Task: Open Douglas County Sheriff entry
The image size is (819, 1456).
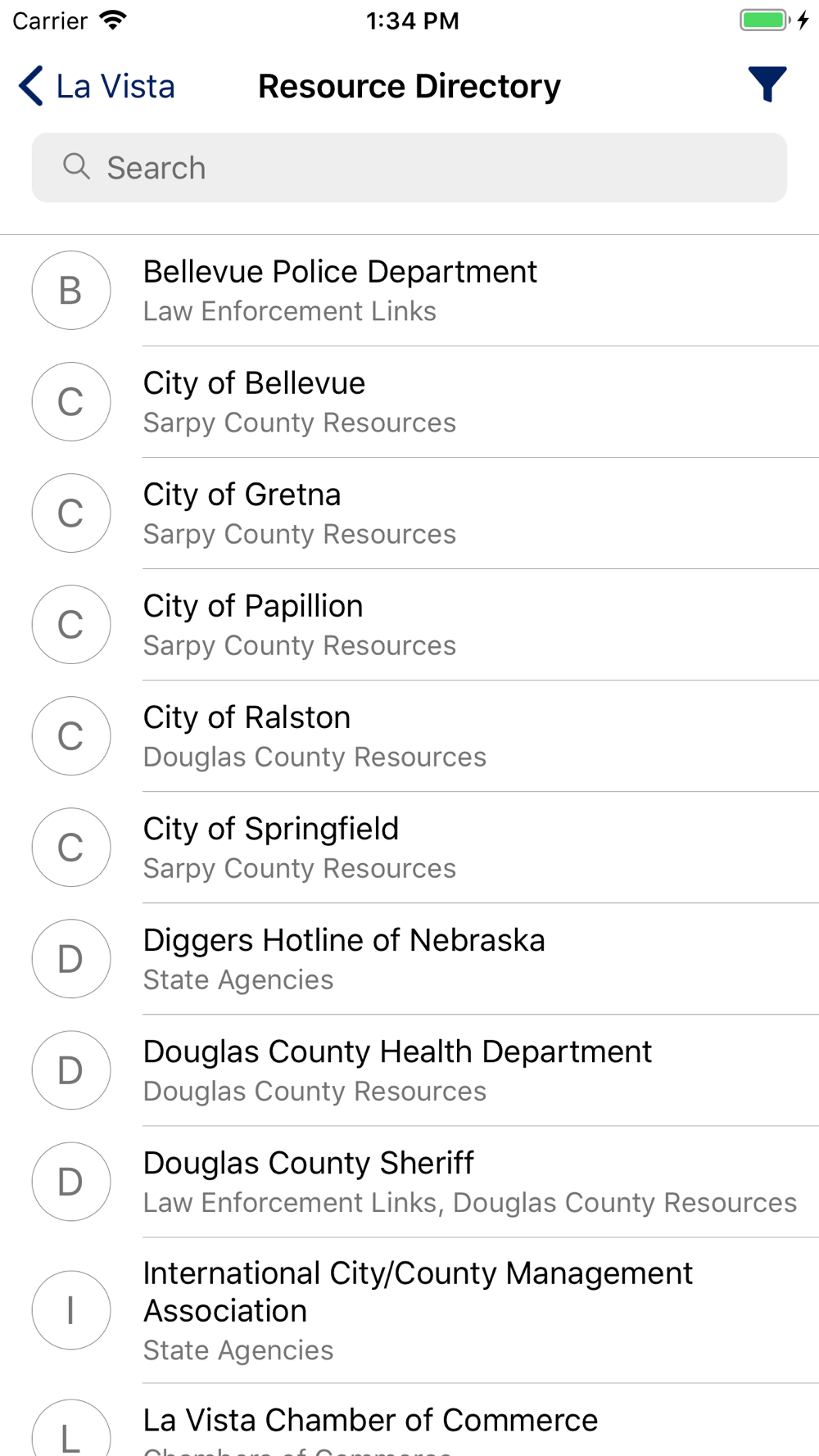Action: tap(409, 1182)
